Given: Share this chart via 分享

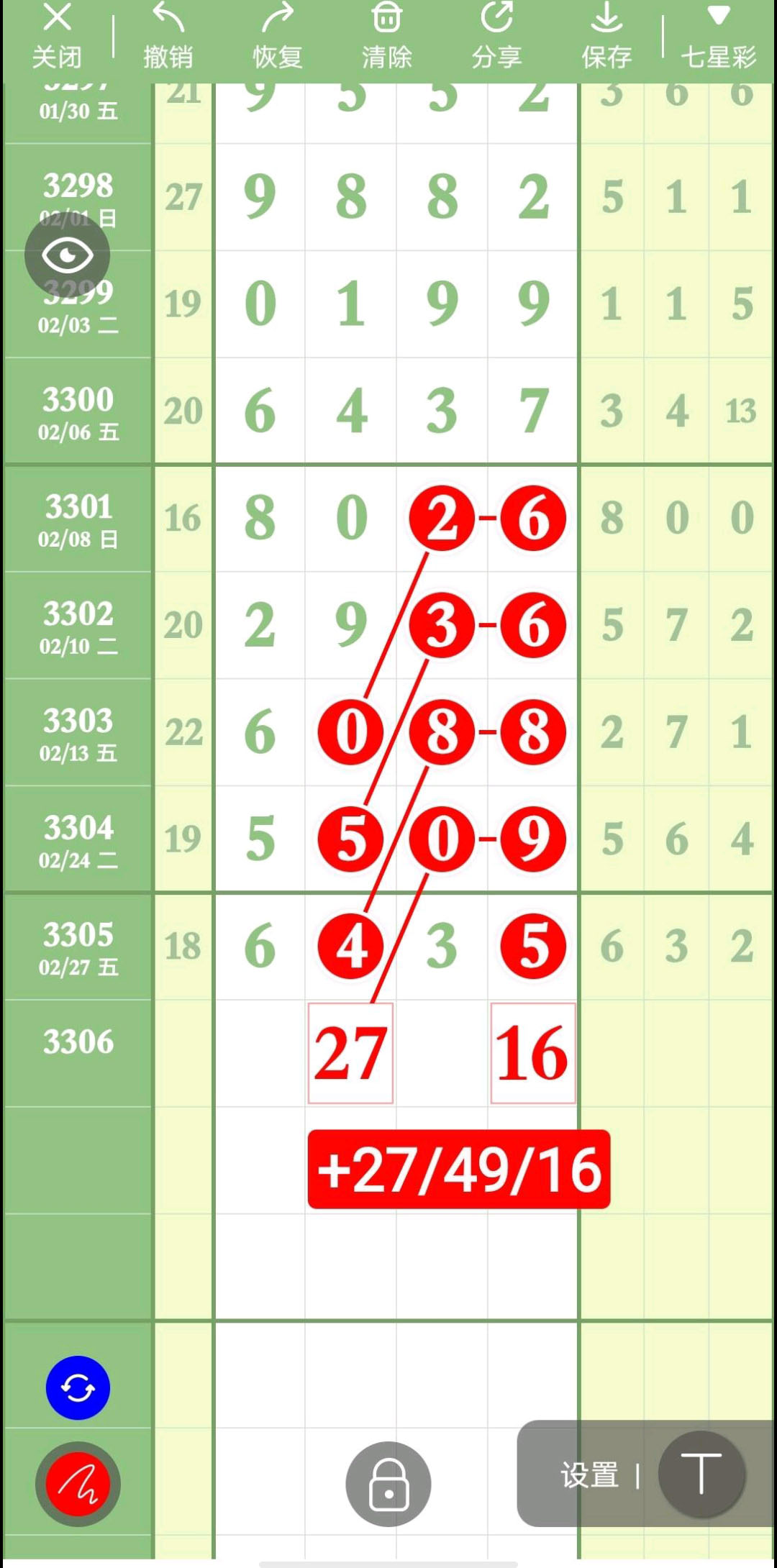Looking at the screenshot, I should (x=496, y=36).
